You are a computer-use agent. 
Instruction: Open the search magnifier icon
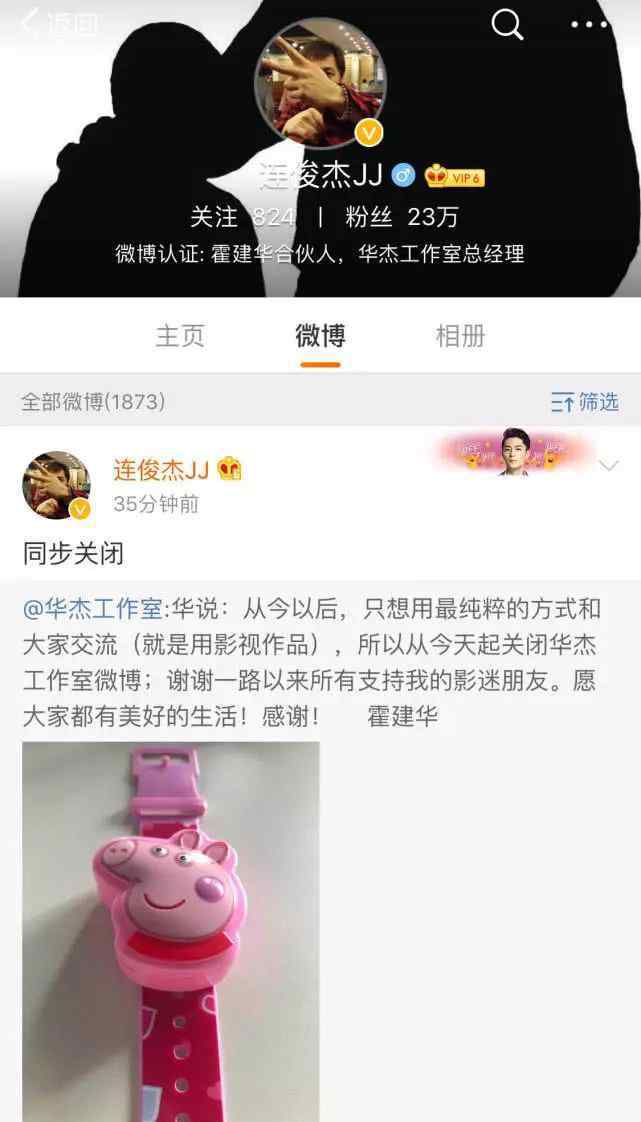(x=508, y=24)
